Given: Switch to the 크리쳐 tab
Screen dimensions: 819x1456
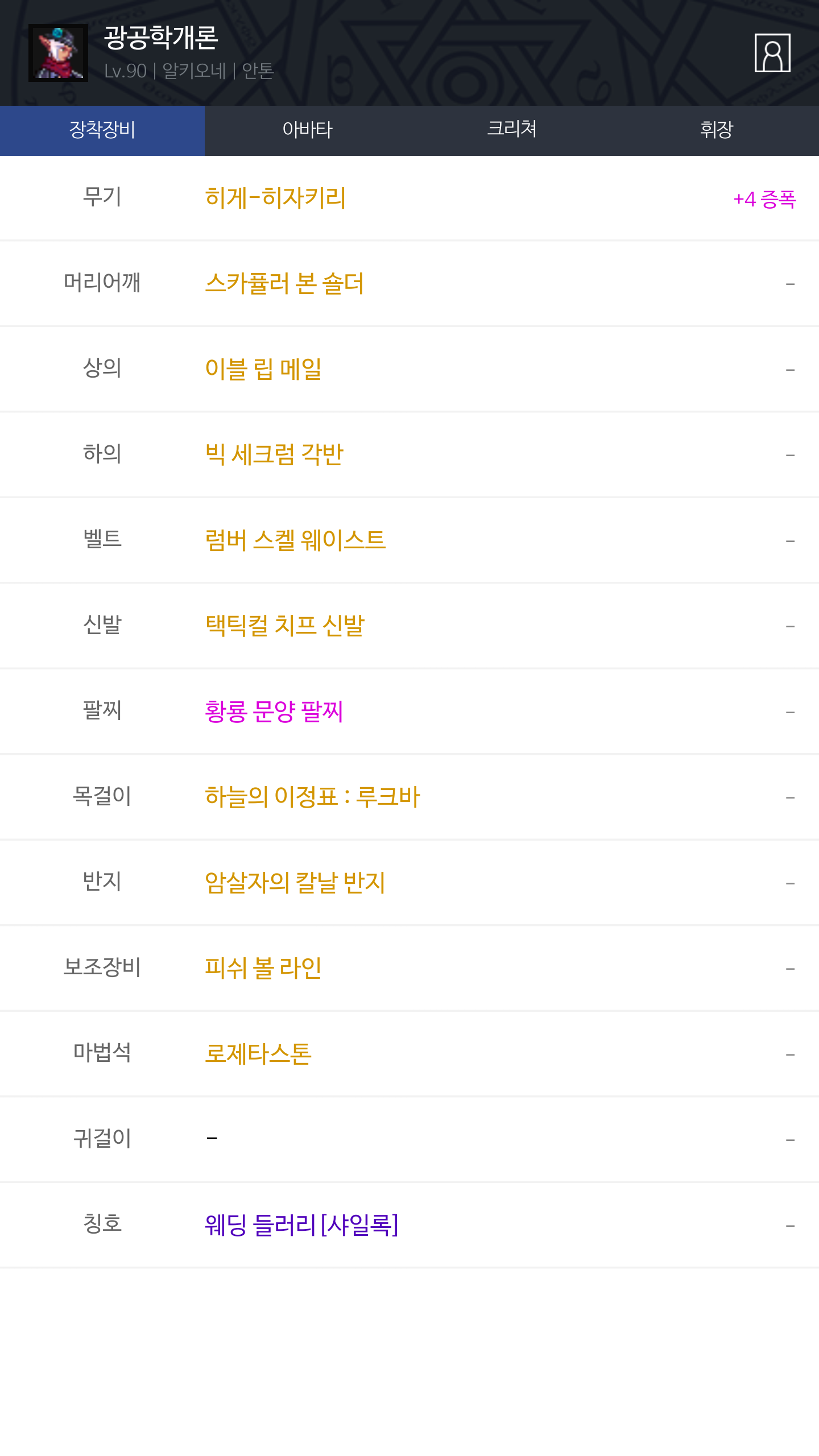Looking at the screenshot, I should pyautogui.click(x=512, y=130).
